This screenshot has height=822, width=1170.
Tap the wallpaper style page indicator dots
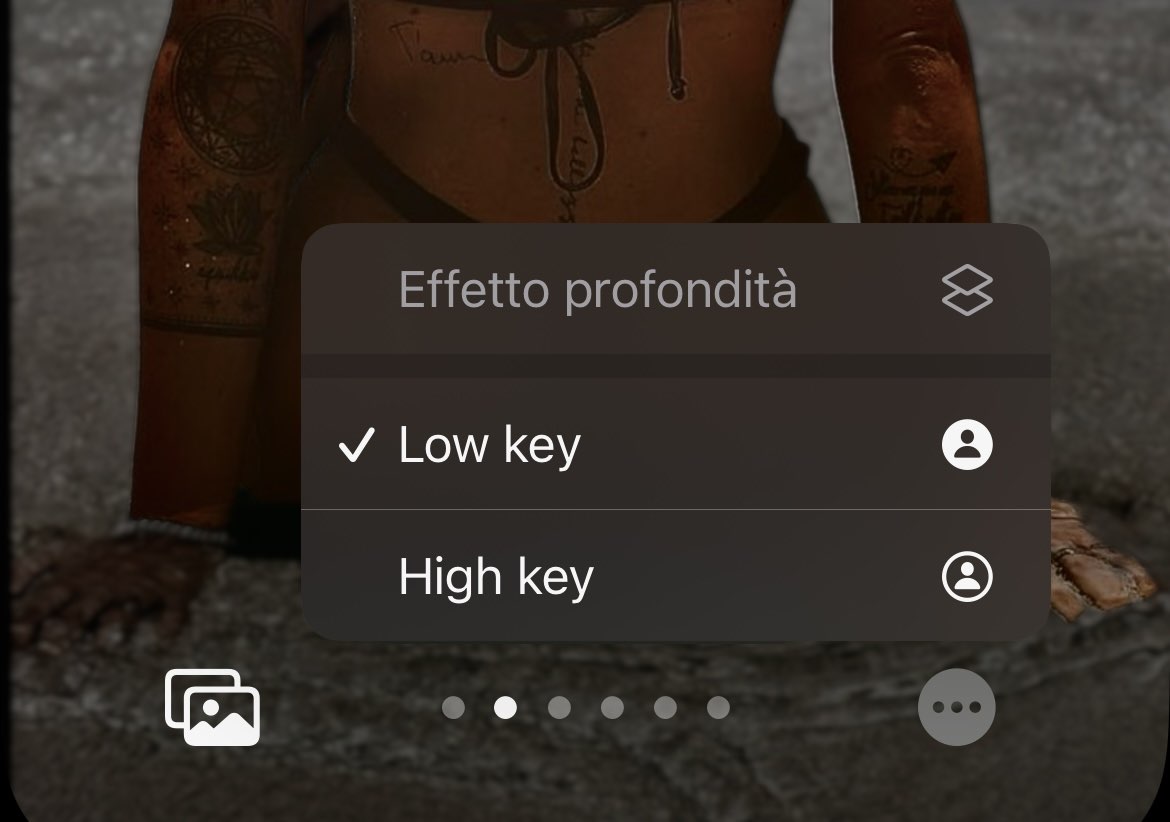point(585,708)
